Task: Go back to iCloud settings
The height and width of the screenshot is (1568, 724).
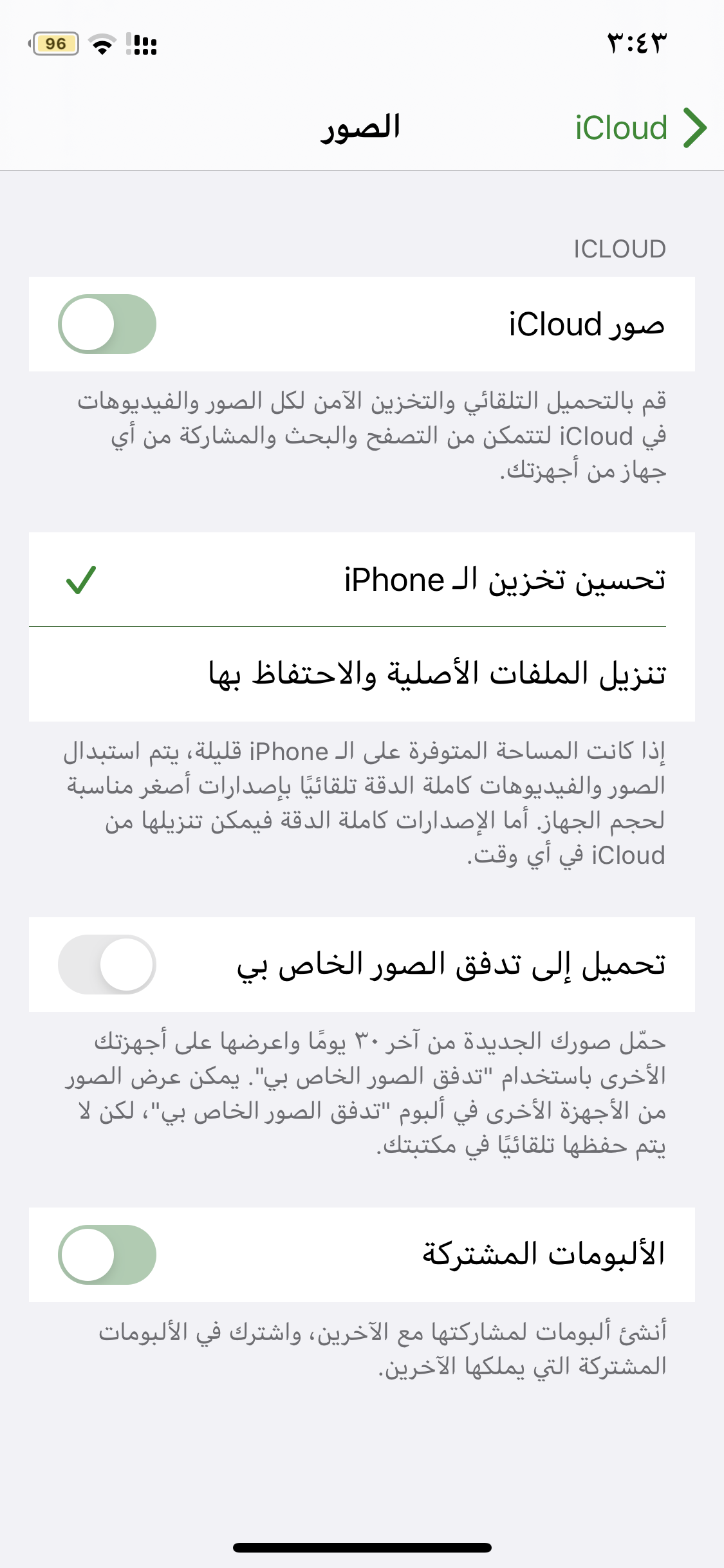Action: click(x=640, y=128)
